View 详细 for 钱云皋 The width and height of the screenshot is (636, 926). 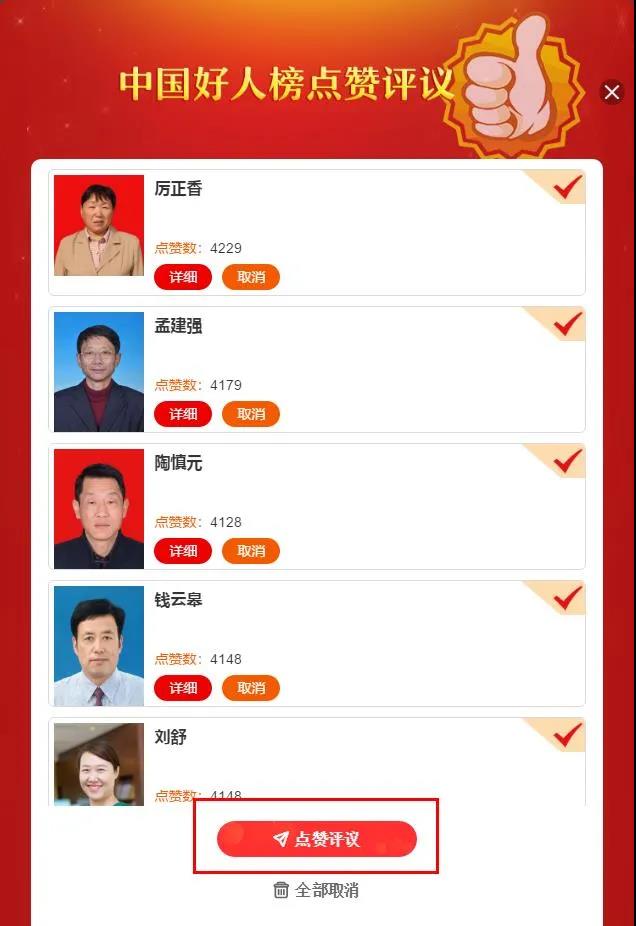(183, 688)
